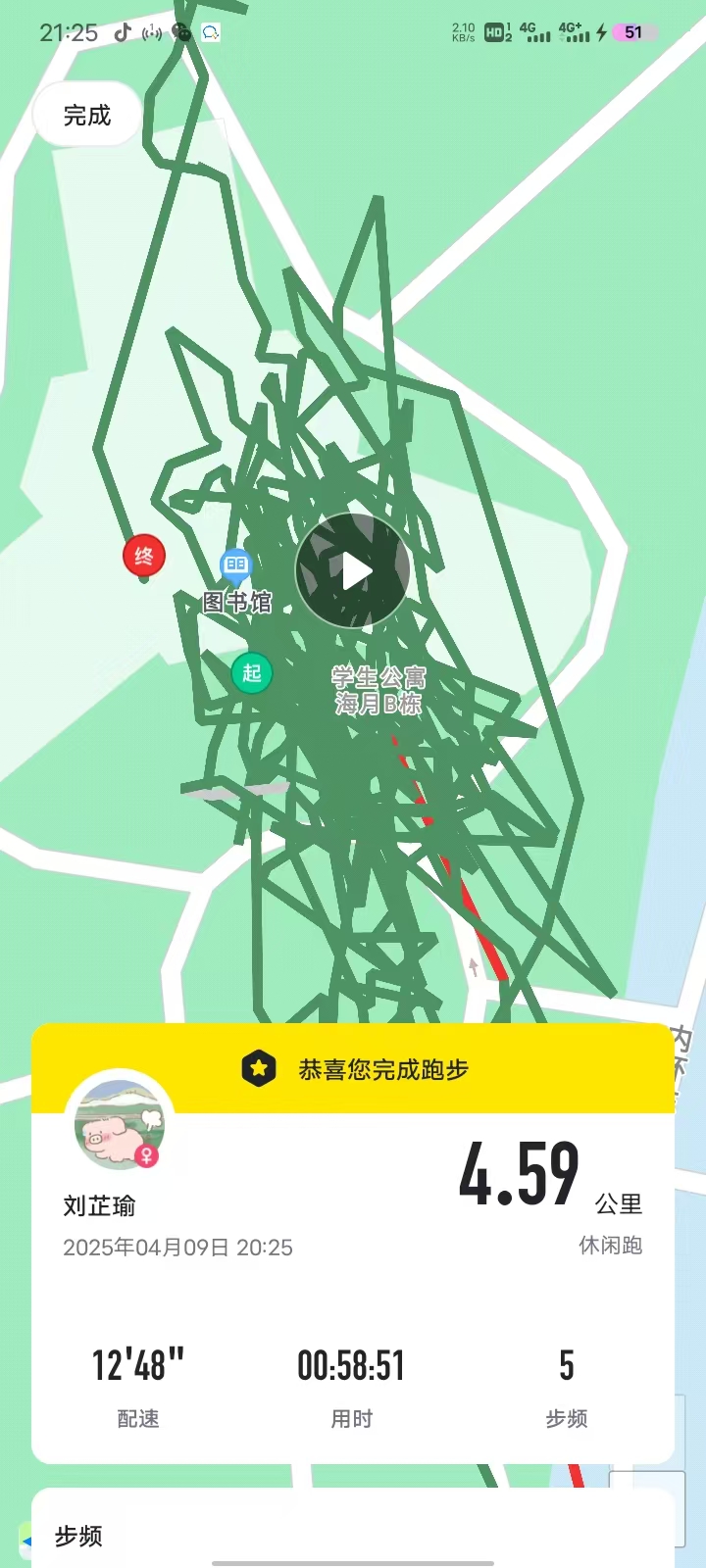
Task: Play the running route animation
Action: click(x=353, y=570)
